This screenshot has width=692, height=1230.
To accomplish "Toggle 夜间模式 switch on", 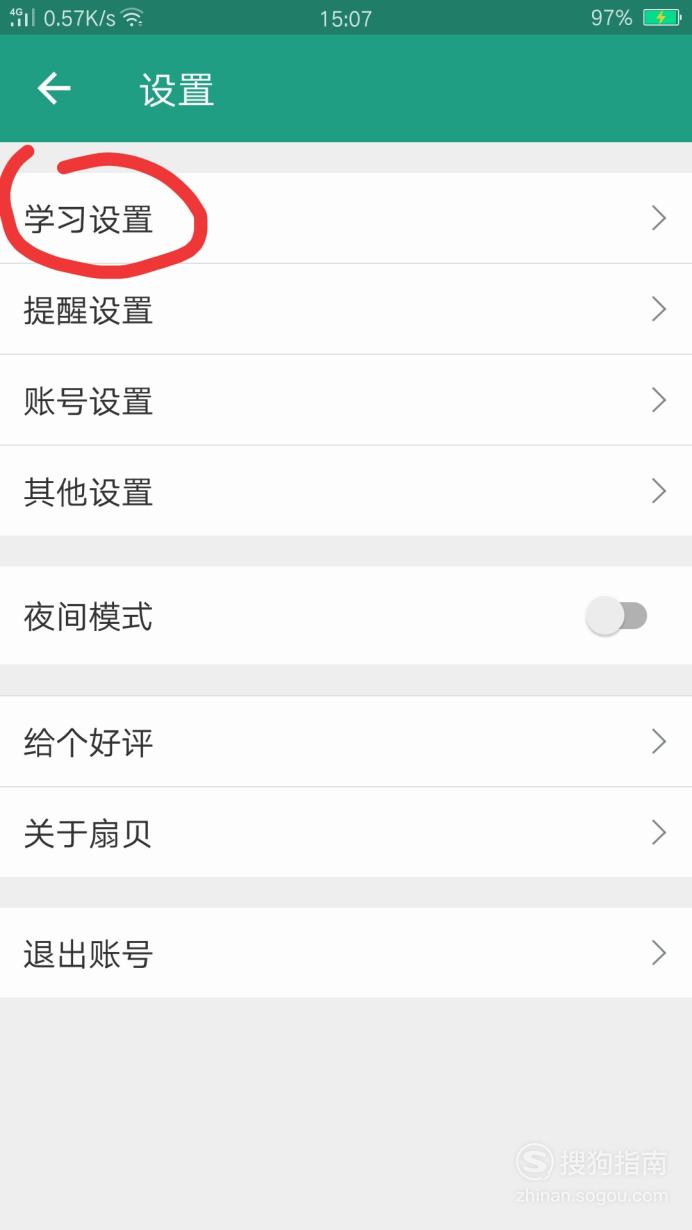I will 617,616.
